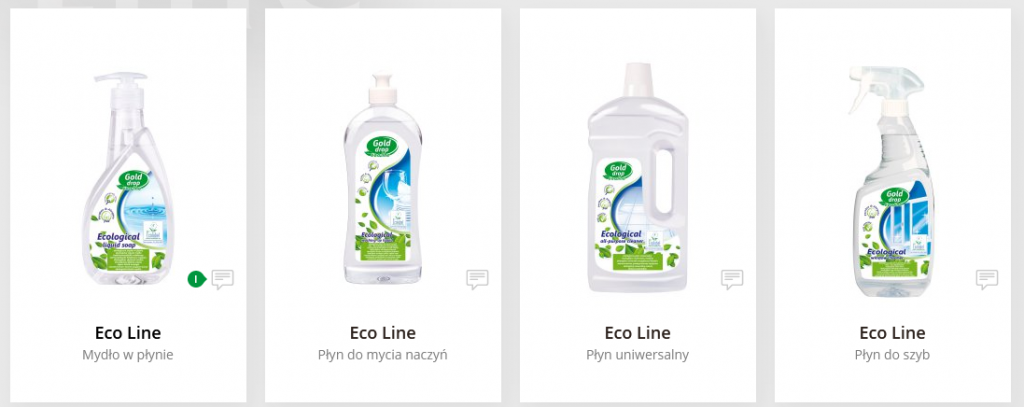Tap the comment icon on Płyn do mycia naczyń
This screenshot has width=1024, height=407.
pyautogui.click(x=478, y=279)
